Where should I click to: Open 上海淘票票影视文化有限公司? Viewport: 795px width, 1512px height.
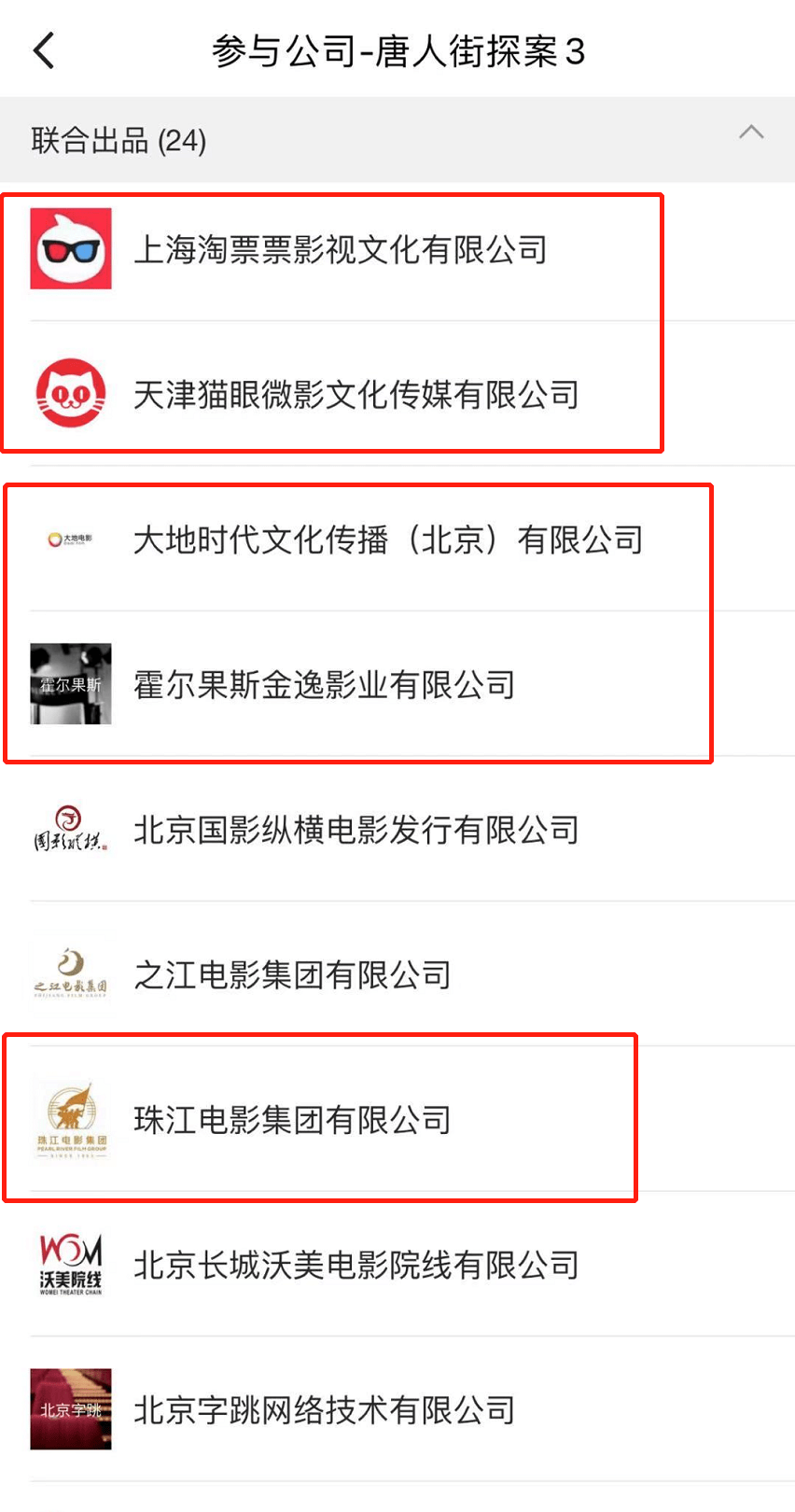[x=341, y=250]
